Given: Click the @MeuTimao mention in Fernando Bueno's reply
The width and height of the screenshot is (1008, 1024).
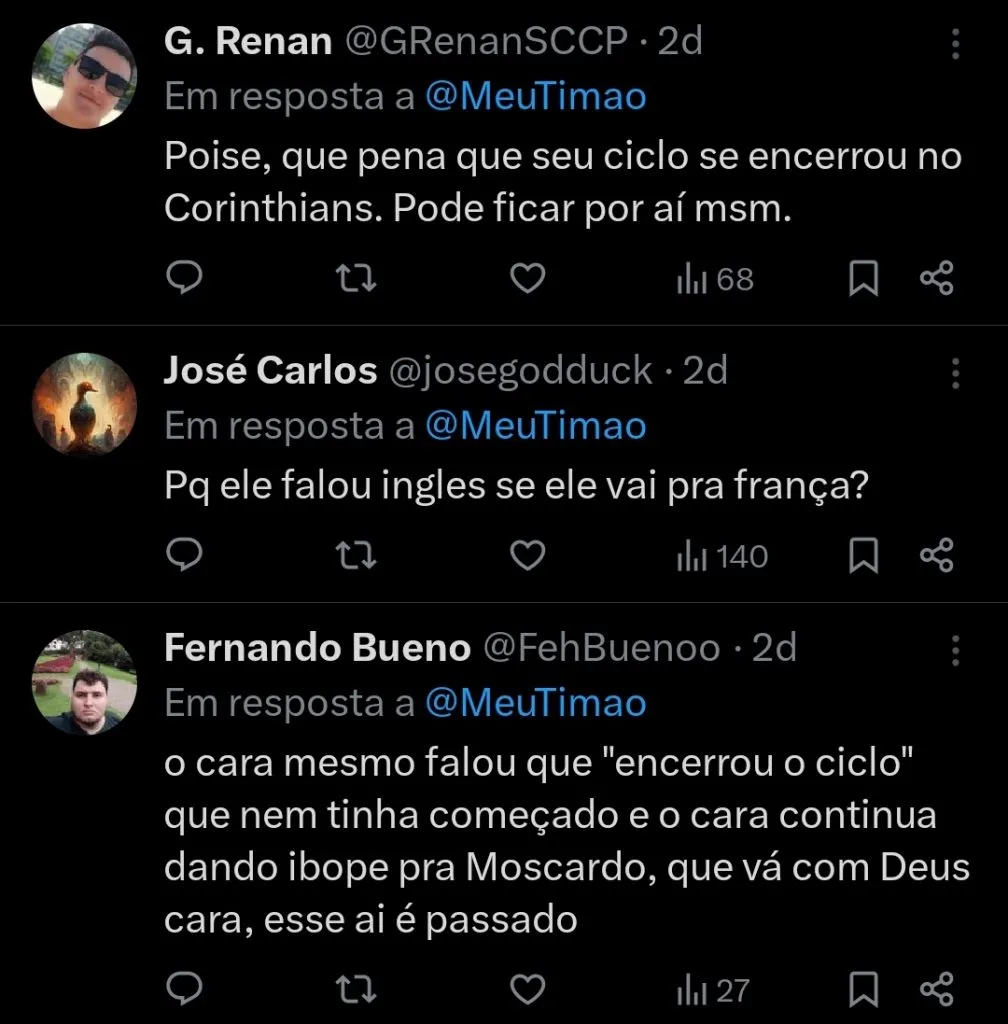Looking at the screenshot, I should (x=538, y=702).
